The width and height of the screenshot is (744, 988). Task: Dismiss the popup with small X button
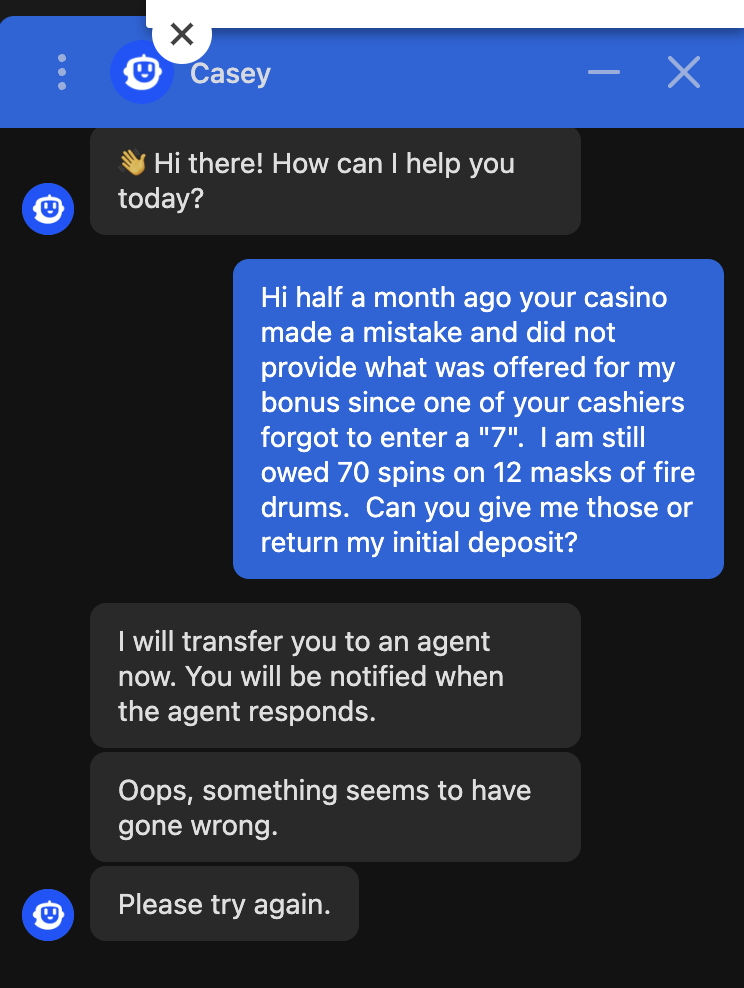click(x=181, y=34)
